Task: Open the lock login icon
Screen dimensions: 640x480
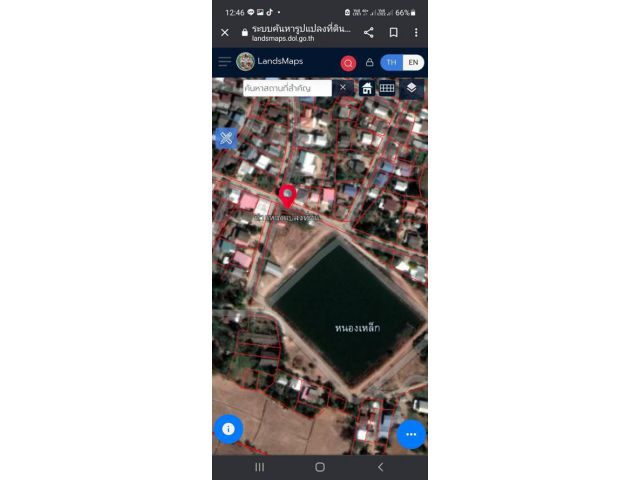Action: point(369,62)
